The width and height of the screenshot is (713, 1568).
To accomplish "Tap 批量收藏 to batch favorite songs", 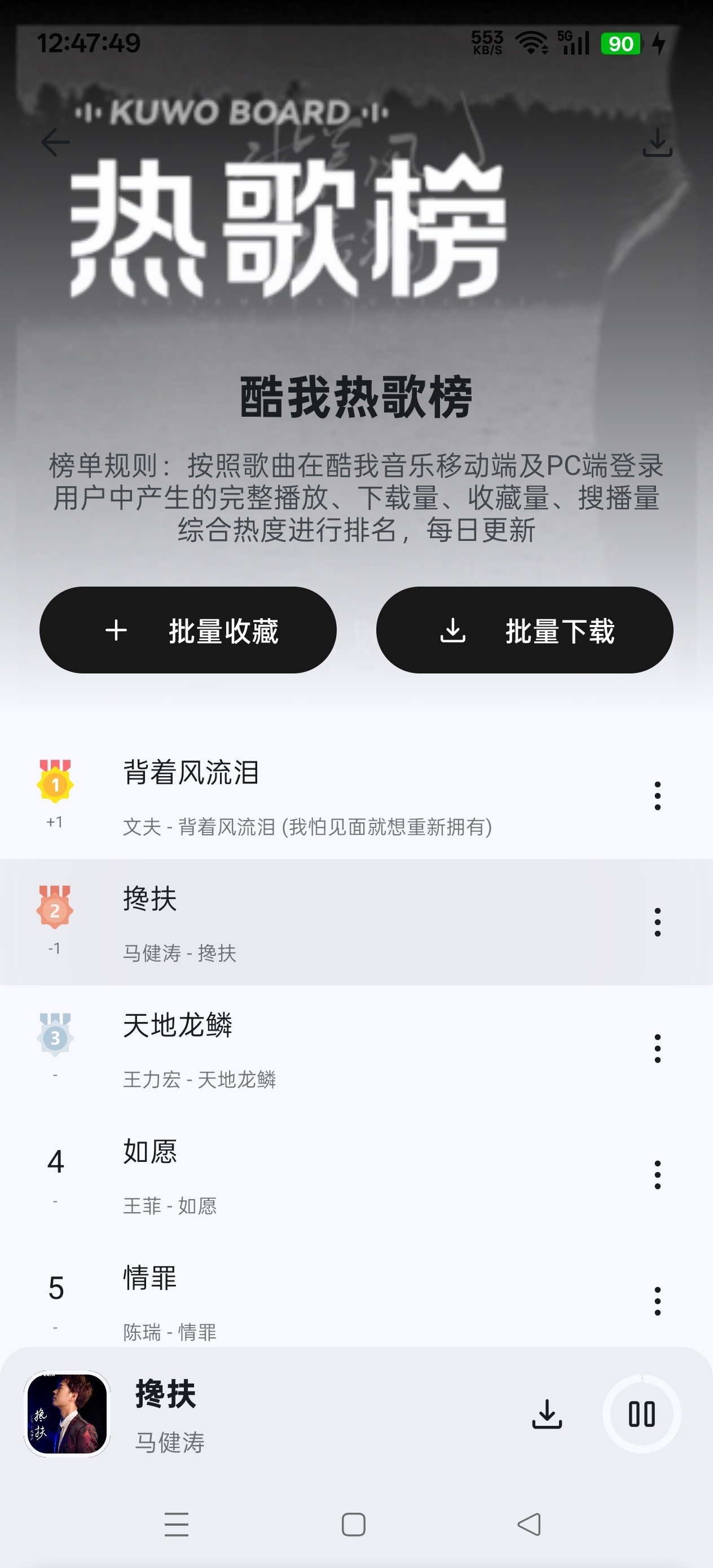I will tap(188, 630).
